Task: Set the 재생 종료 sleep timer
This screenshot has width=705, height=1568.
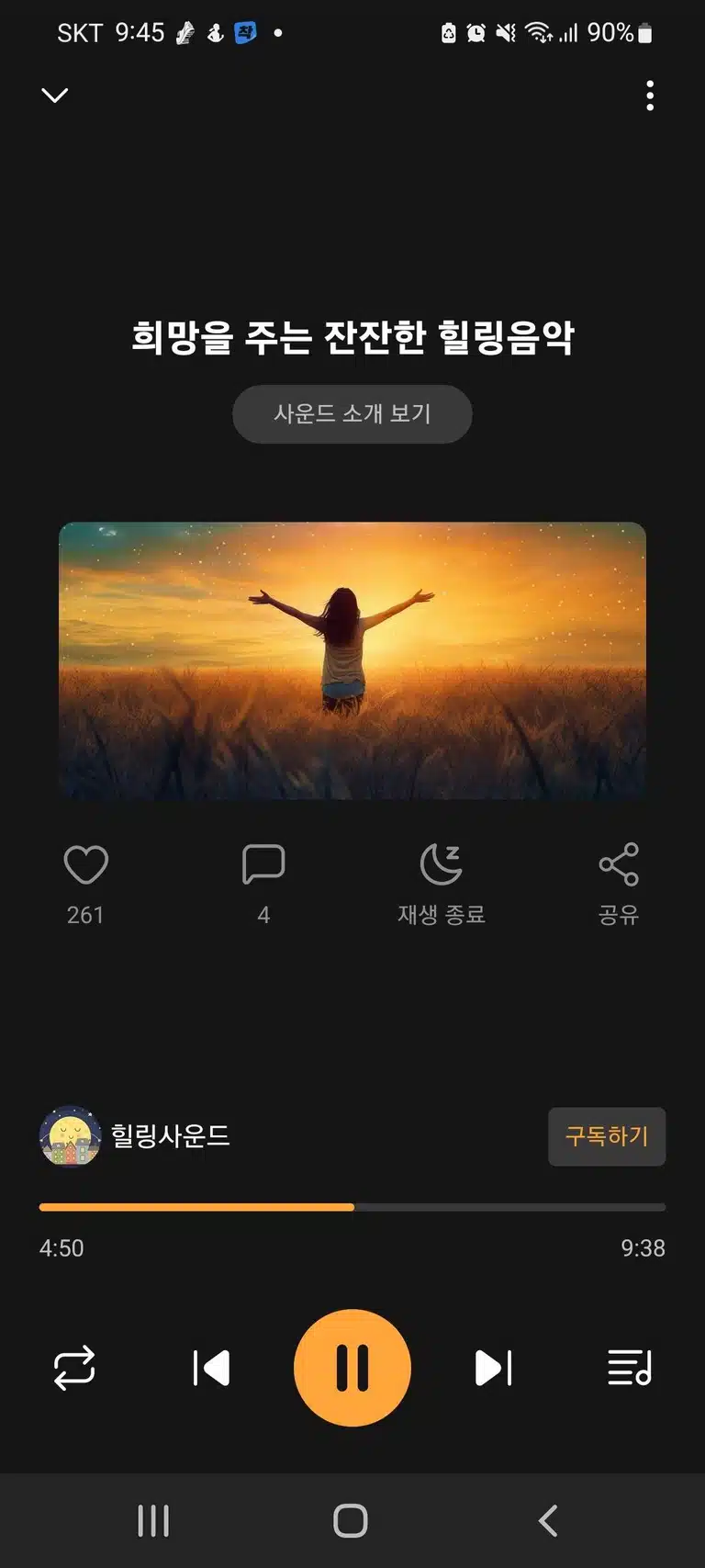Action: (442, 884)
